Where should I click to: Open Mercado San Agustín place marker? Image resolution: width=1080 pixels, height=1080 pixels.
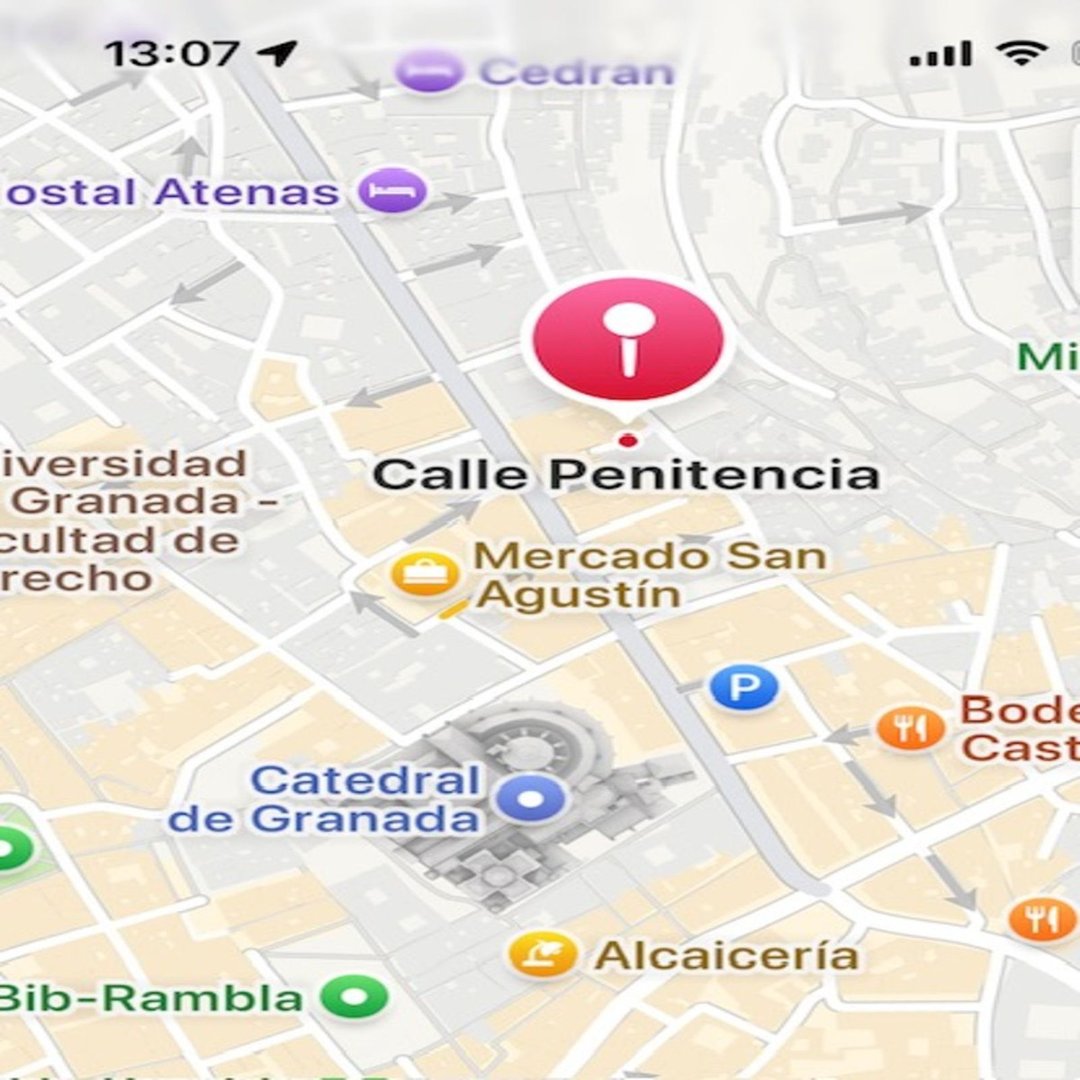pyautogui.click(x=425, y=574)
